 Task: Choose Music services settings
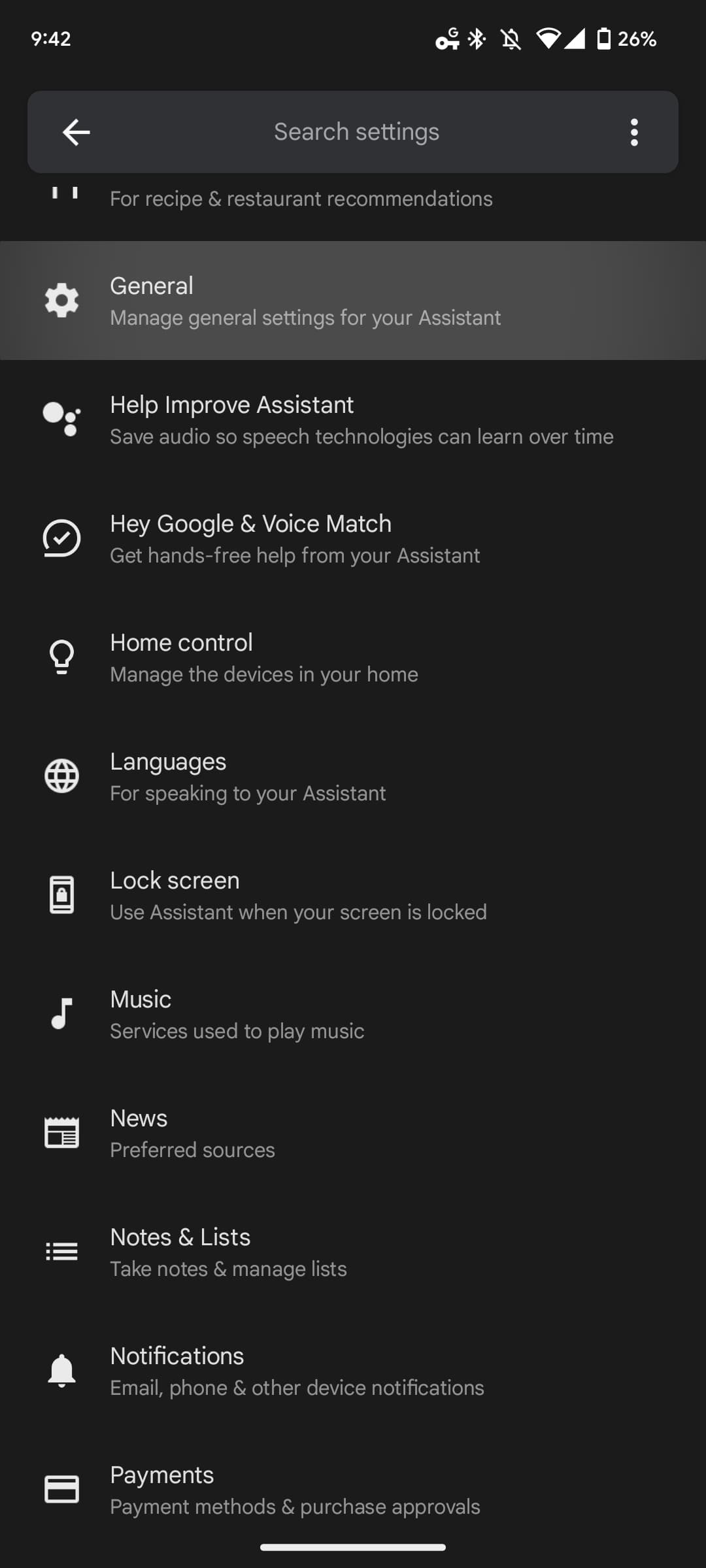[353, 1015]
